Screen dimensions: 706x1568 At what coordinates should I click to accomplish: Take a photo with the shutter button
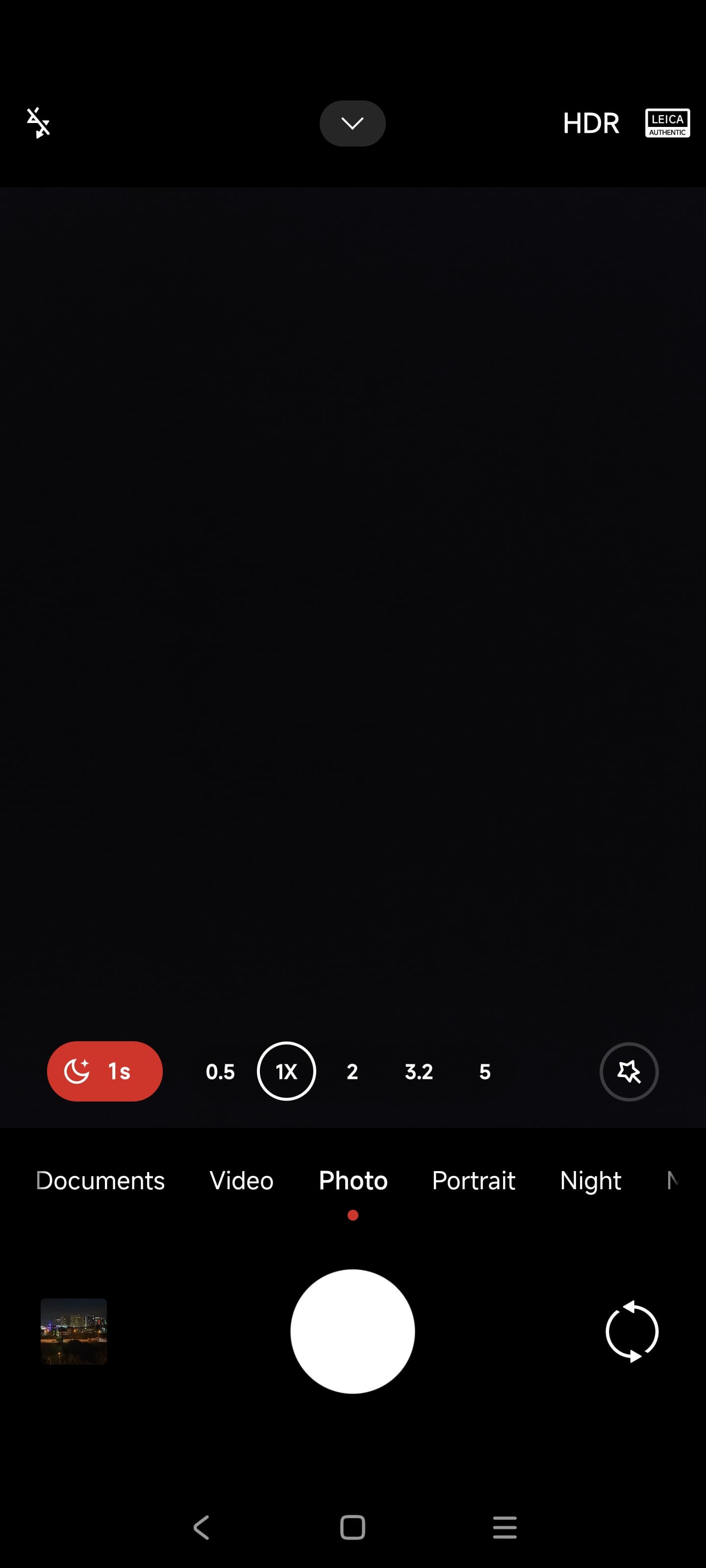click(353, 1331)
